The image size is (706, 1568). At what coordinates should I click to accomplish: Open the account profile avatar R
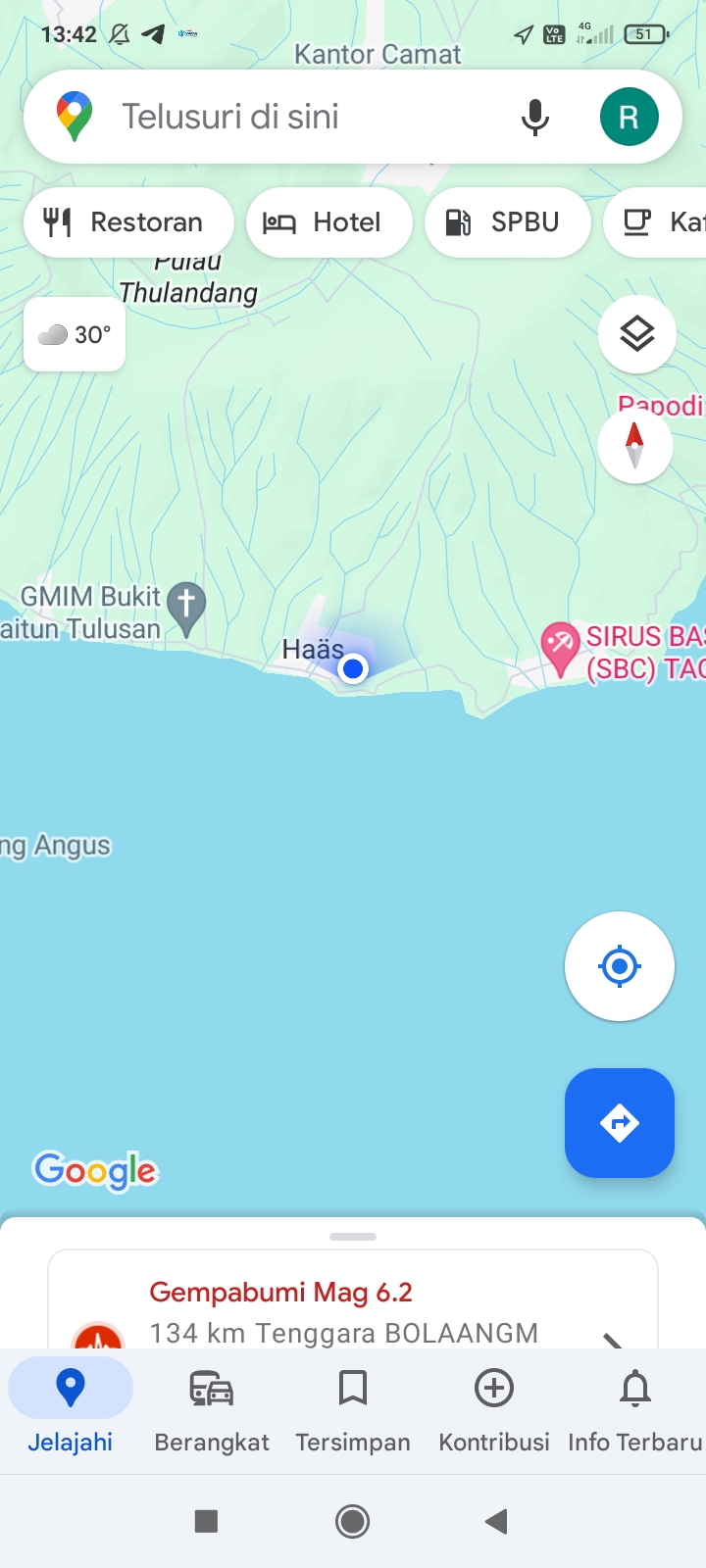(629, 117)
